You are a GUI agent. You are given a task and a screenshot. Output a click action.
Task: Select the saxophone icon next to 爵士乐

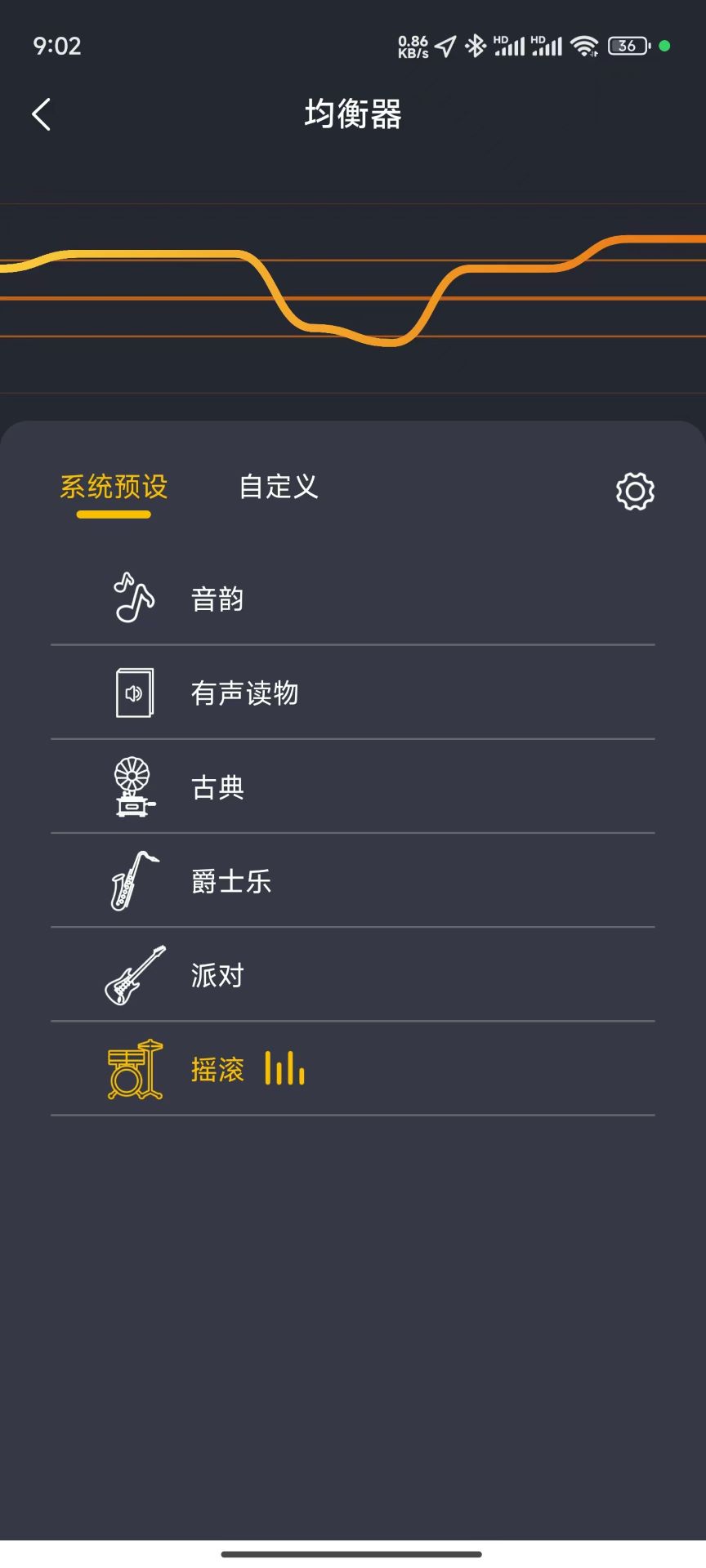133,880
